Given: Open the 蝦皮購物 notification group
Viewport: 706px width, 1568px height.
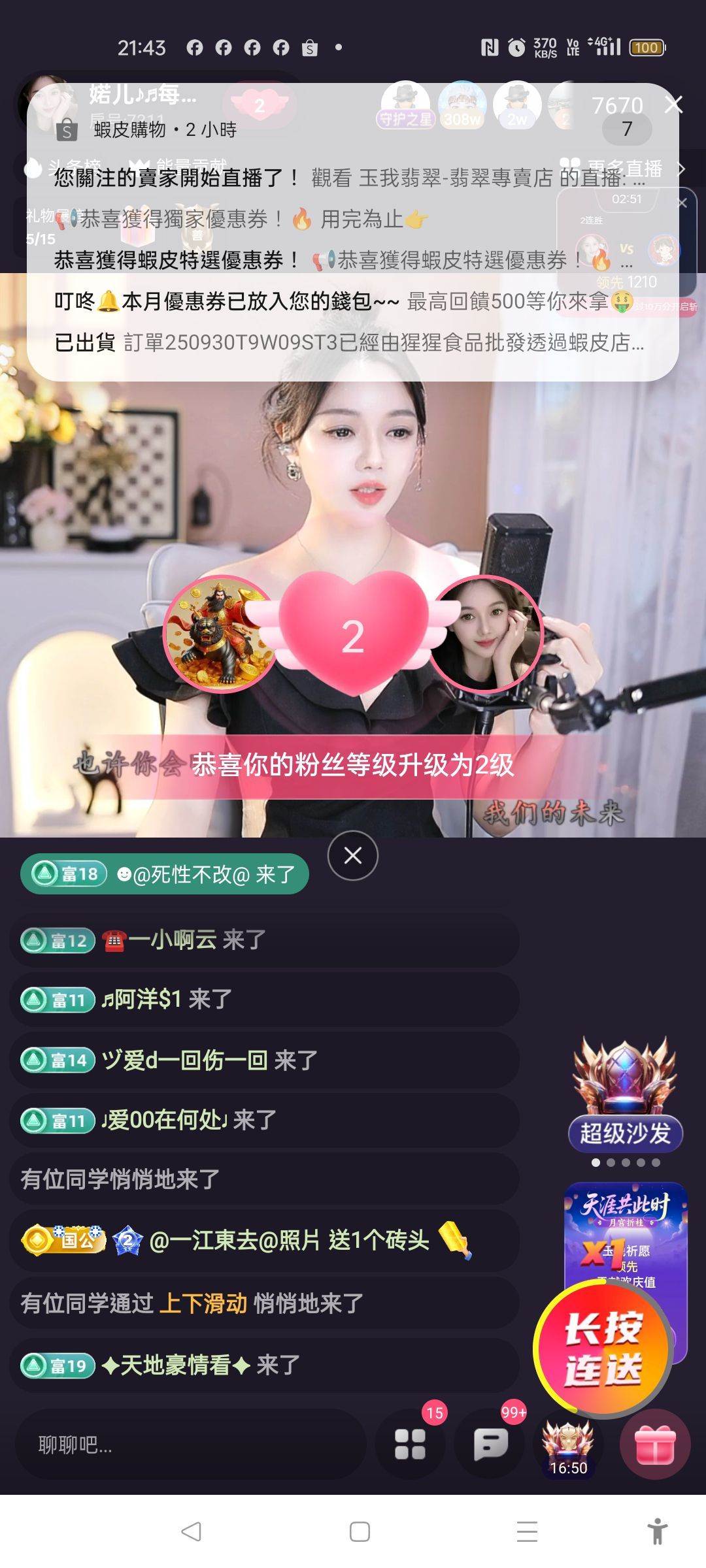Looking at the screenshot, I should click(163, 129).
